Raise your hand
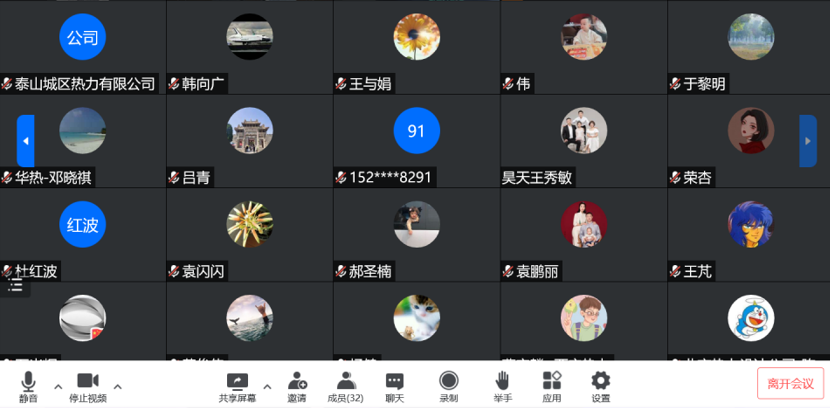The image size is (830, 408). (x=502, y=384)
